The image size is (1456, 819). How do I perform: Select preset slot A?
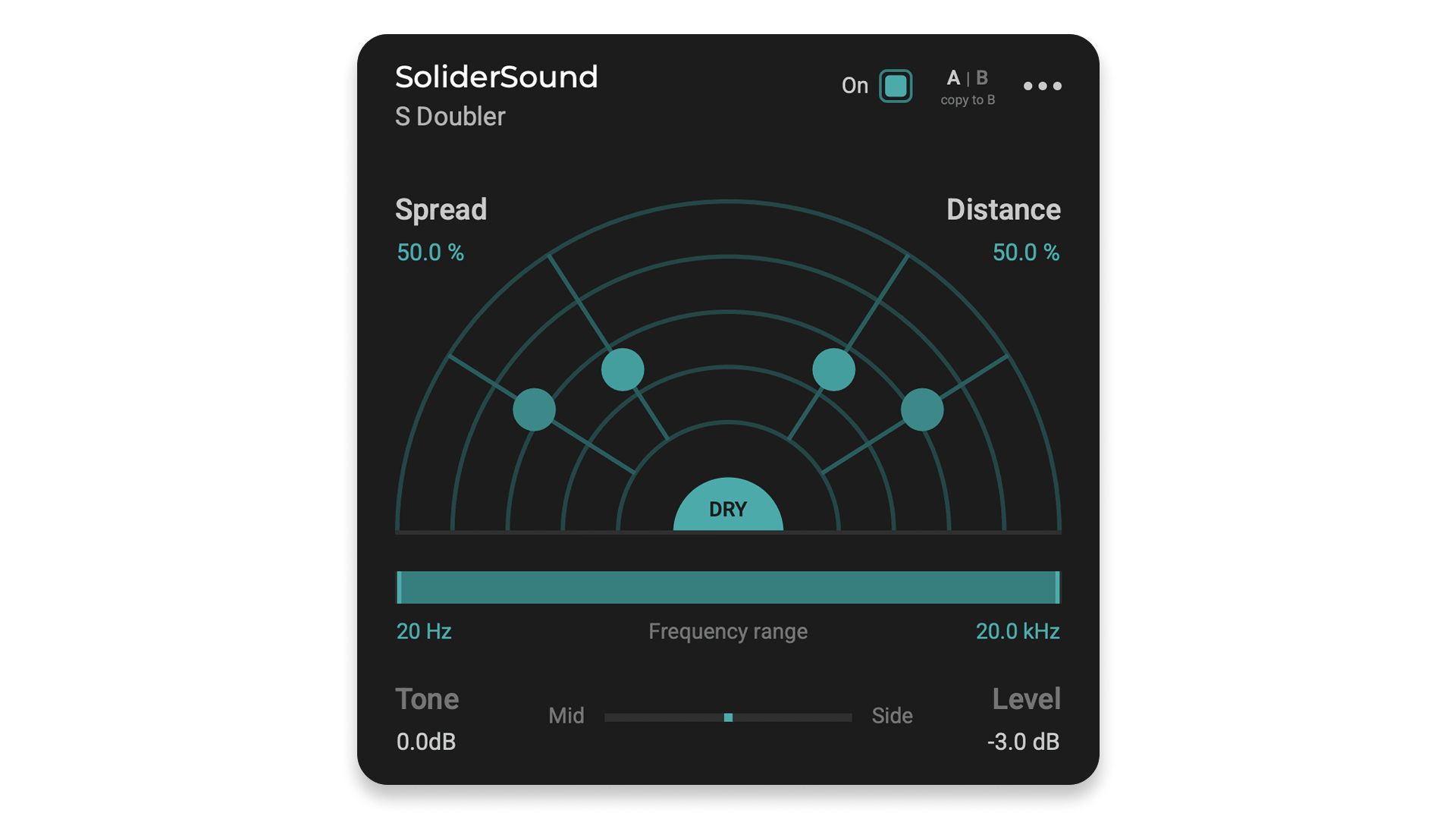953,77
